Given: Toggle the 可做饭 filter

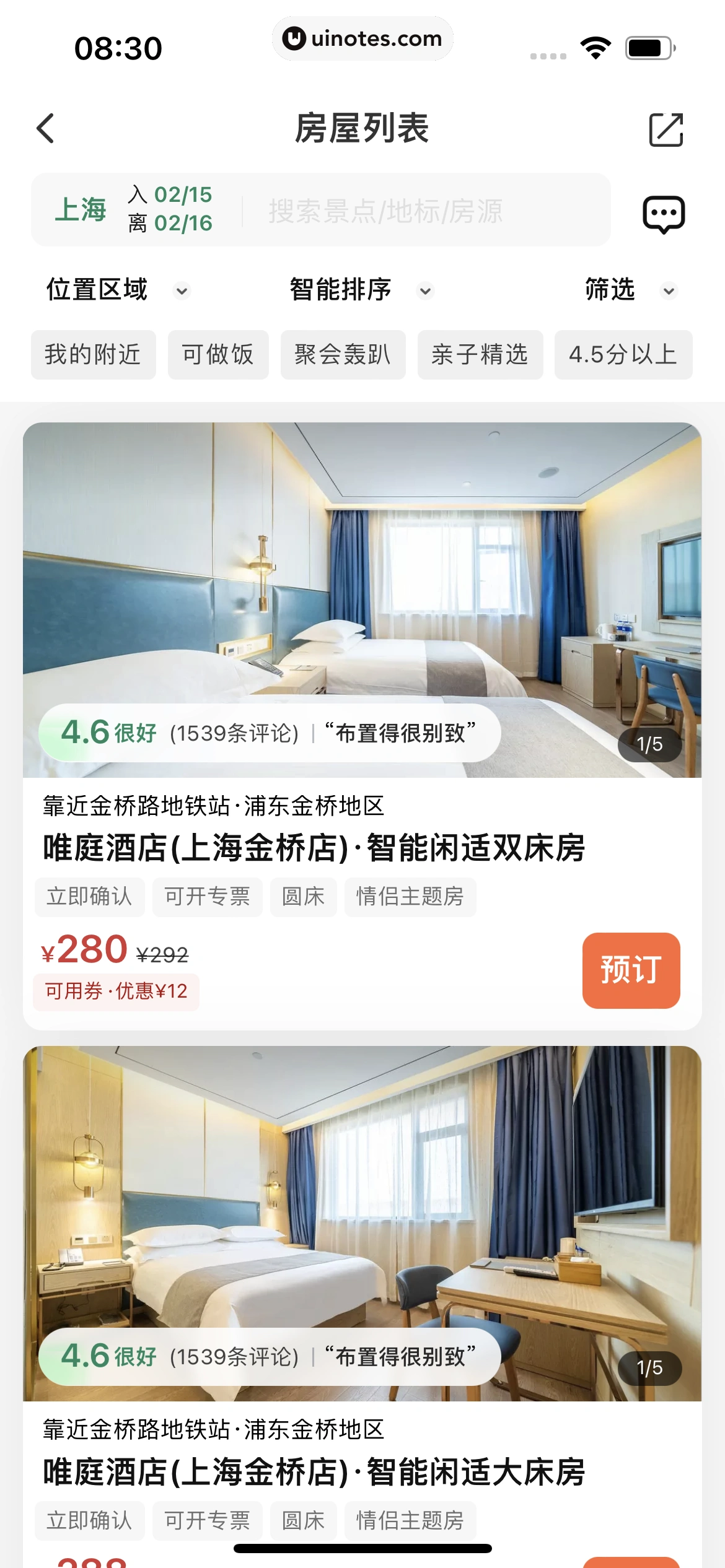Looking at the screenshot, I should (218, 355).
